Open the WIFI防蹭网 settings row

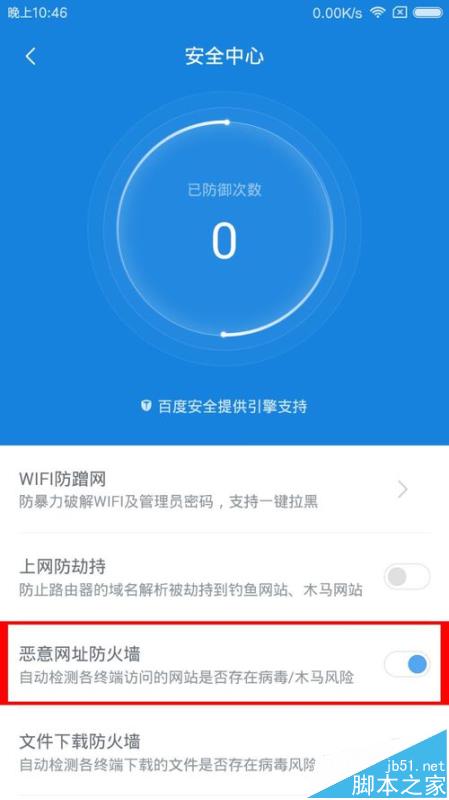tap(224, 490)
